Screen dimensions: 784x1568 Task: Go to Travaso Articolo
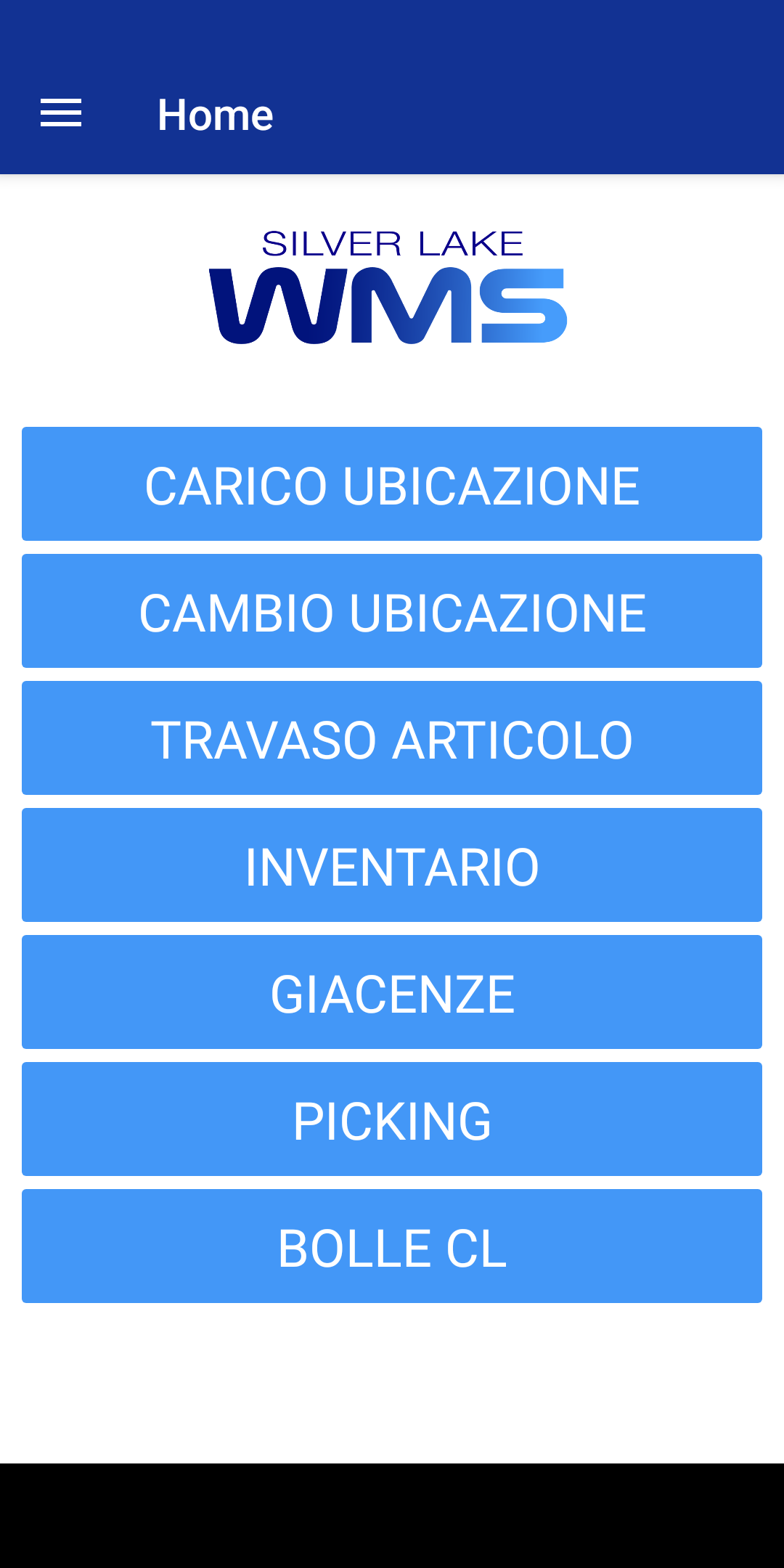392,738
